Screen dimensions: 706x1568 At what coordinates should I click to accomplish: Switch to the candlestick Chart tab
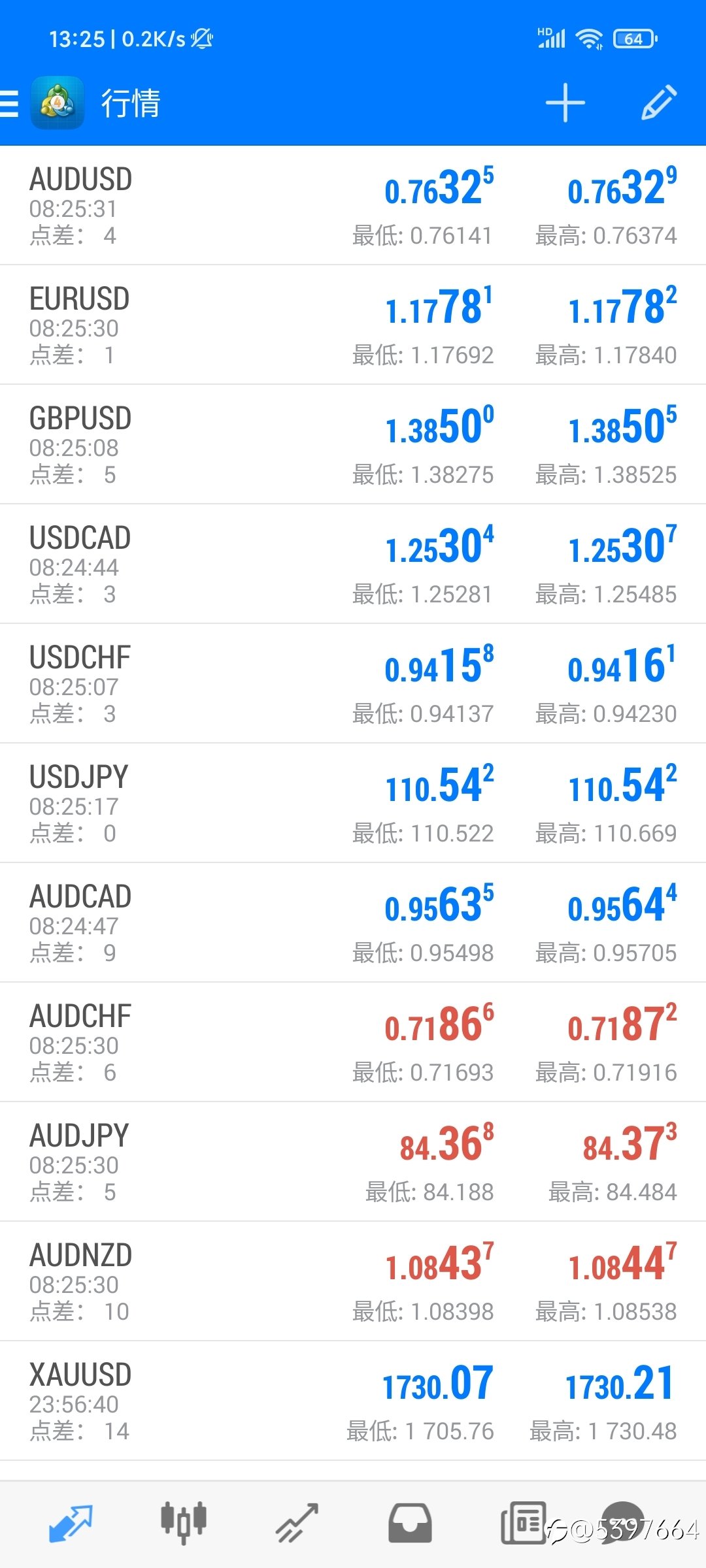click(184, 1524)
